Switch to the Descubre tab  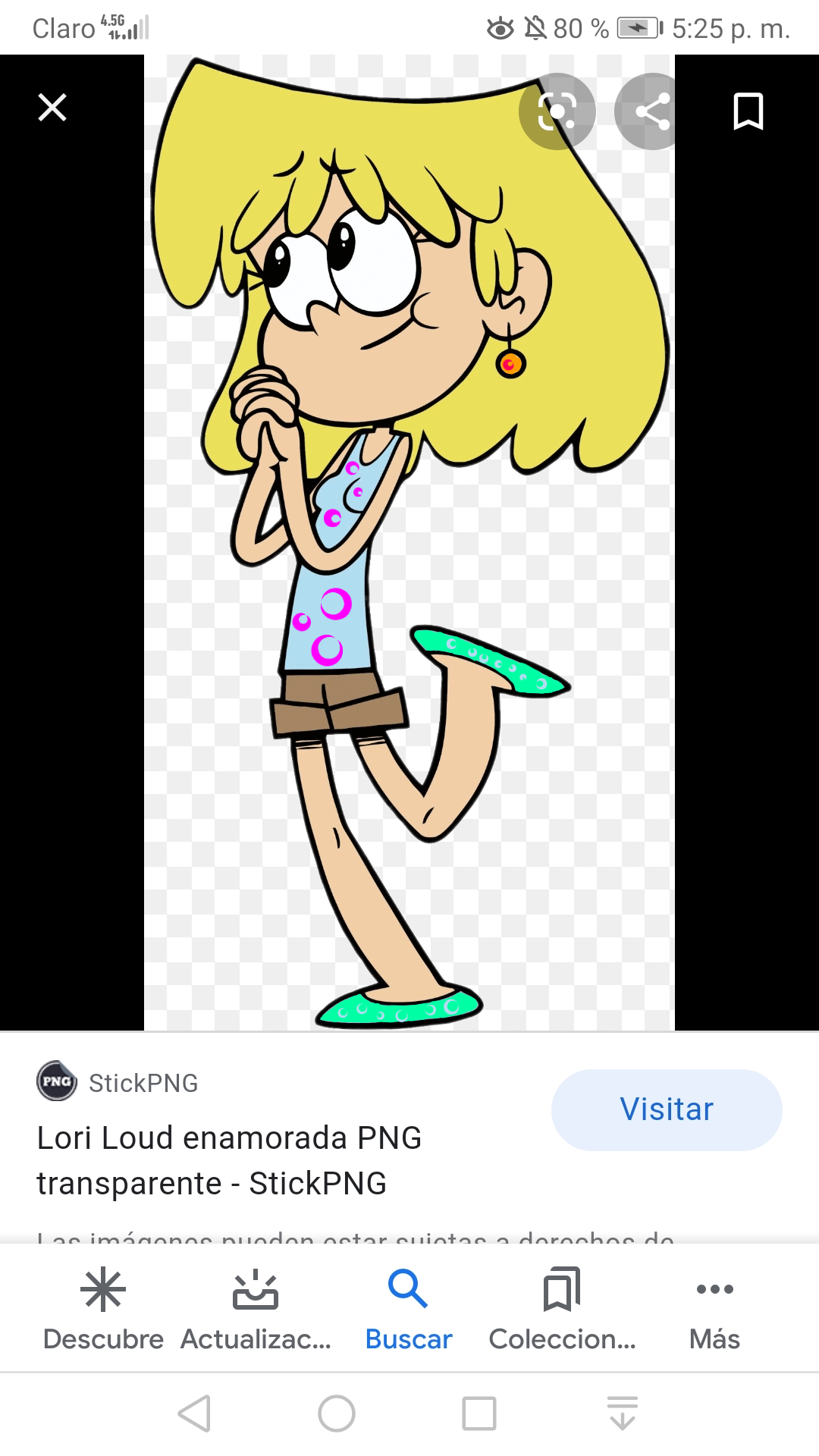click(x=103, y=1310)
